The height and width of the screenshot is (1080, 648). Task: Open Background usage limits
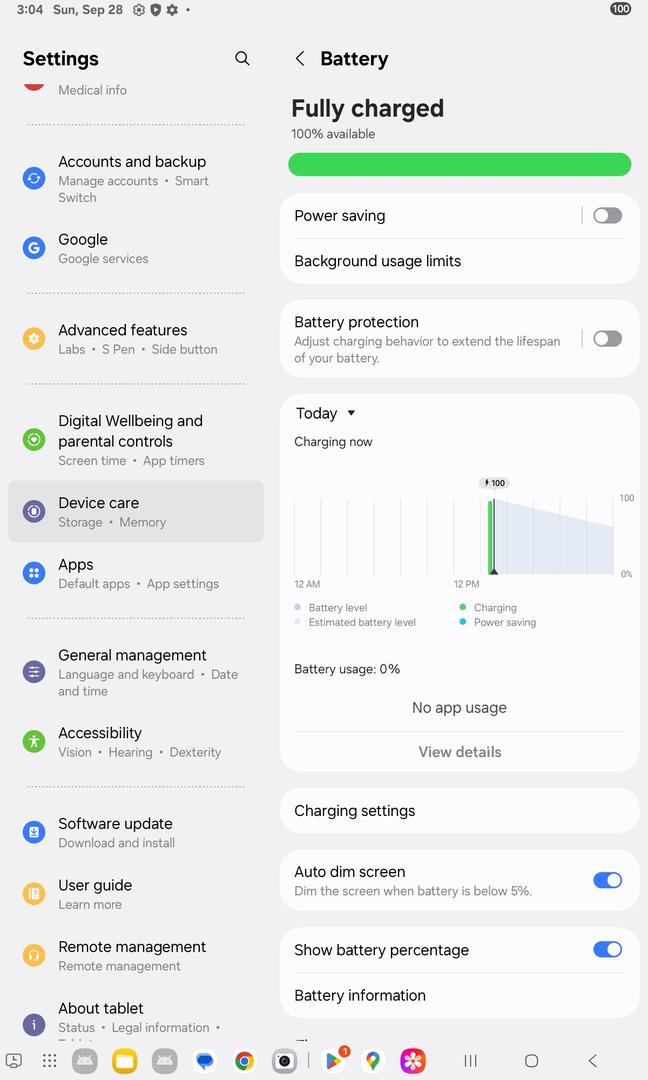[459, 261]
